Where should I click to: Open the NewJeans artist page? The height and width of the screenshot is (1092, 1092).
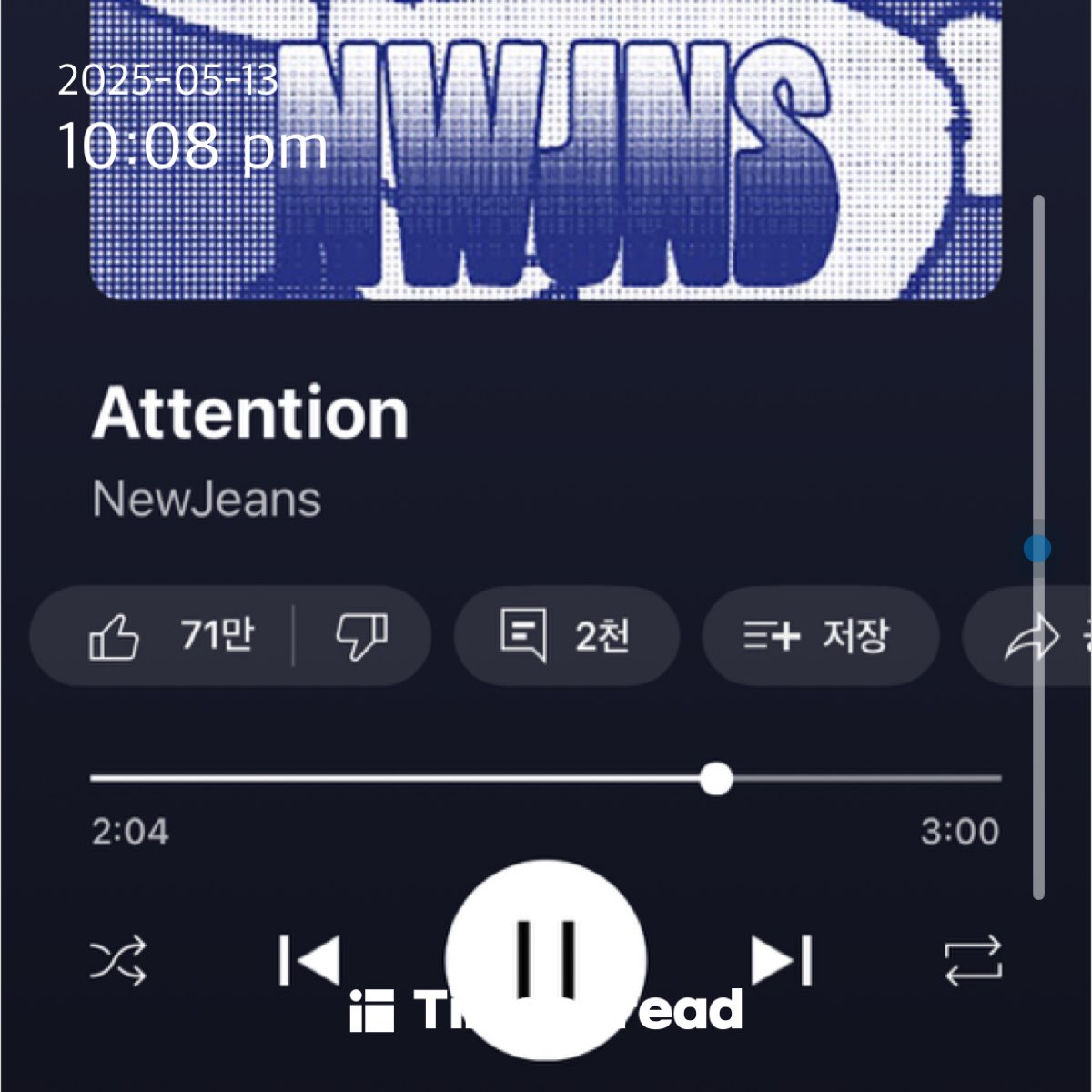pyautogui.click(x=207, y=500)
